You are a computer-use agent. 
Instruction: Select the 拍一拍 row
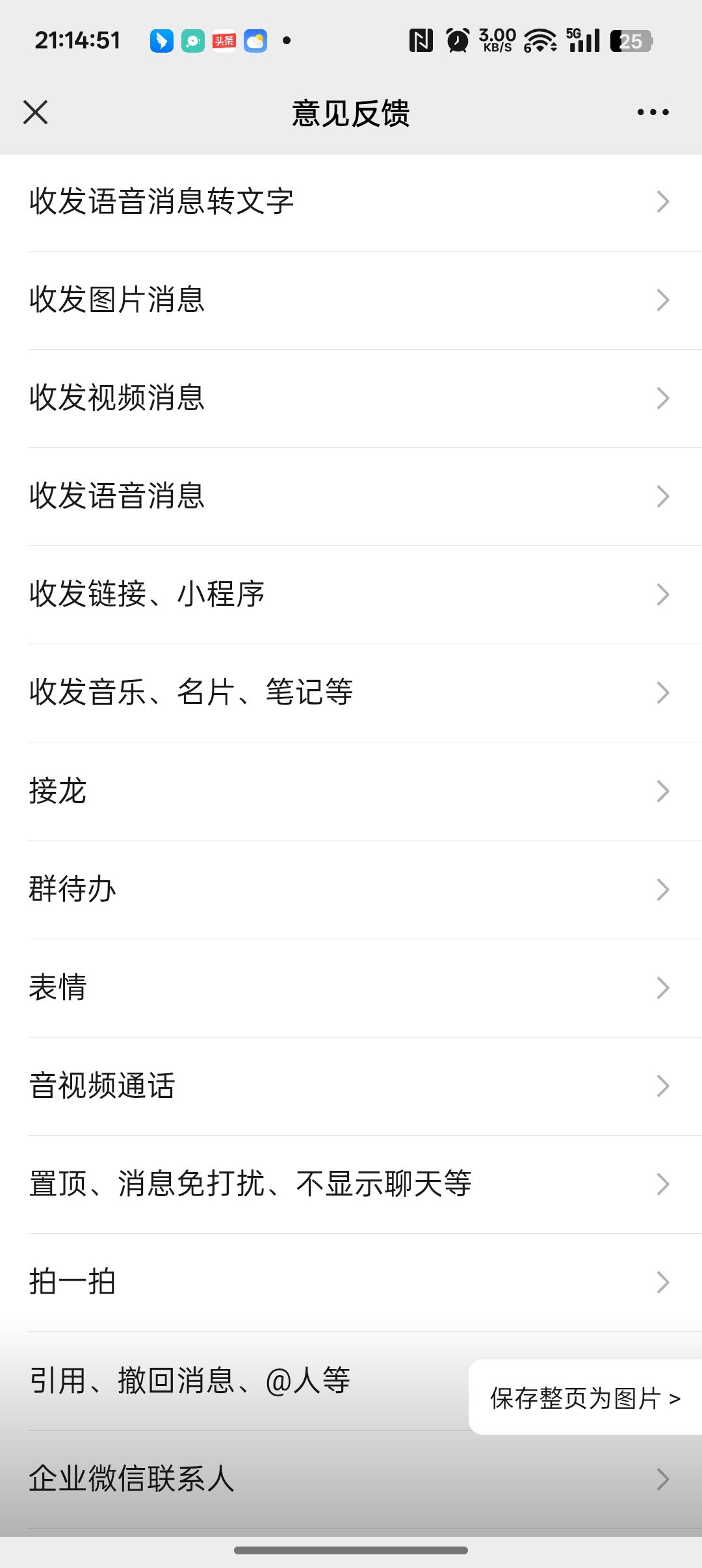pos(351,1282)
